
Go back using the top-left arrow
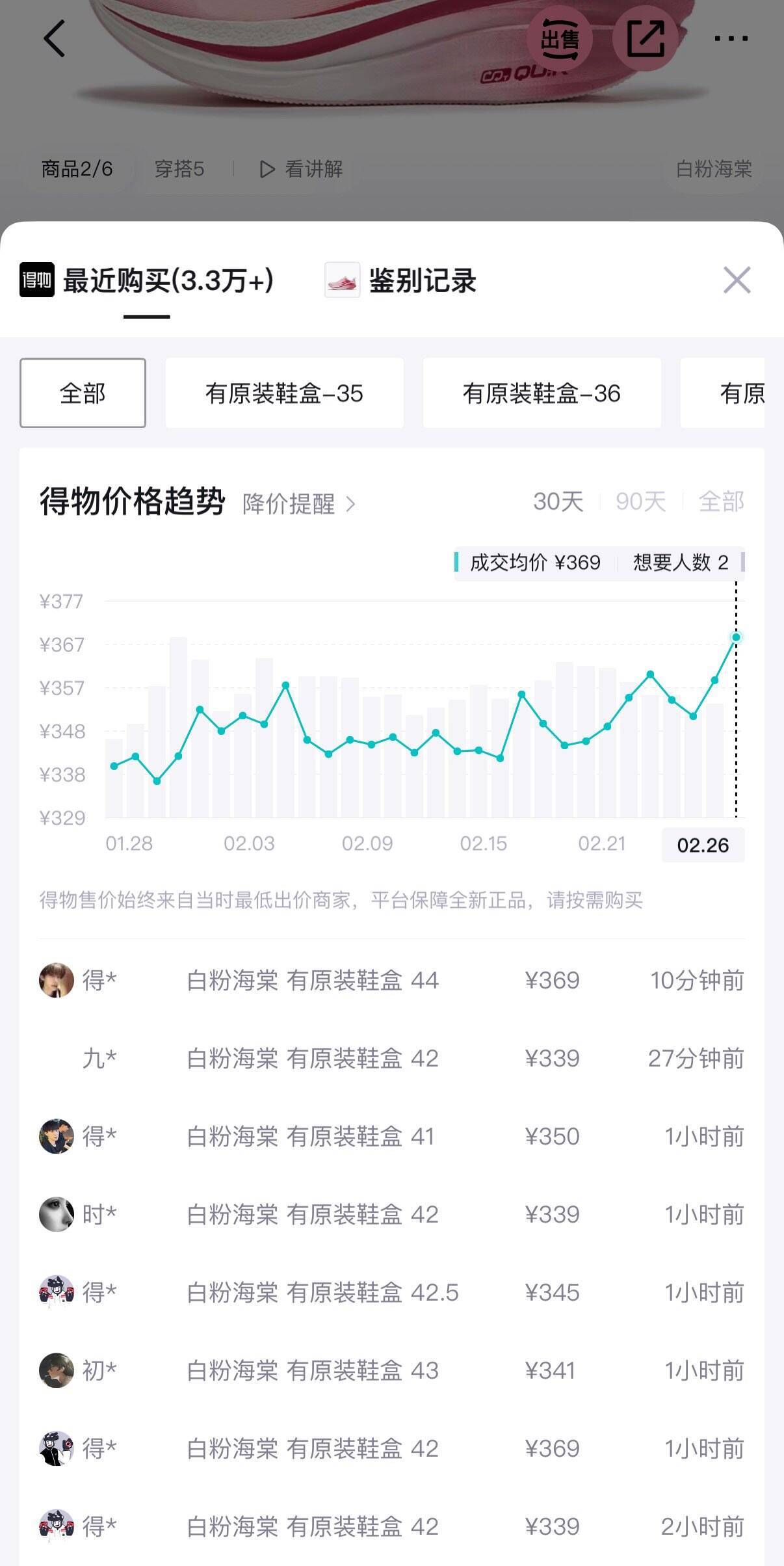point(55,38)
